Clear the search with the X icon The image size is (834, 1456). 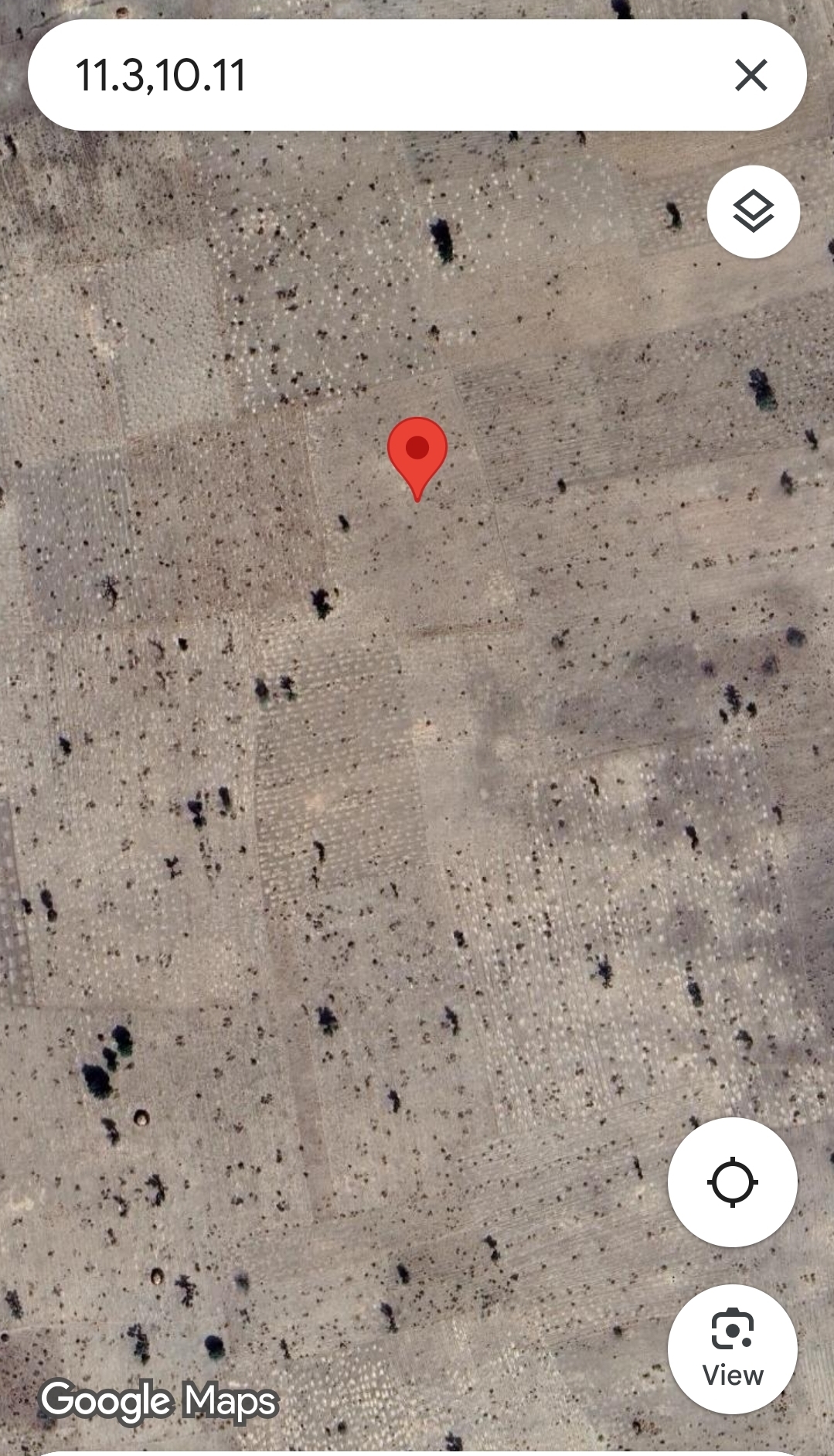click(751, 75)
